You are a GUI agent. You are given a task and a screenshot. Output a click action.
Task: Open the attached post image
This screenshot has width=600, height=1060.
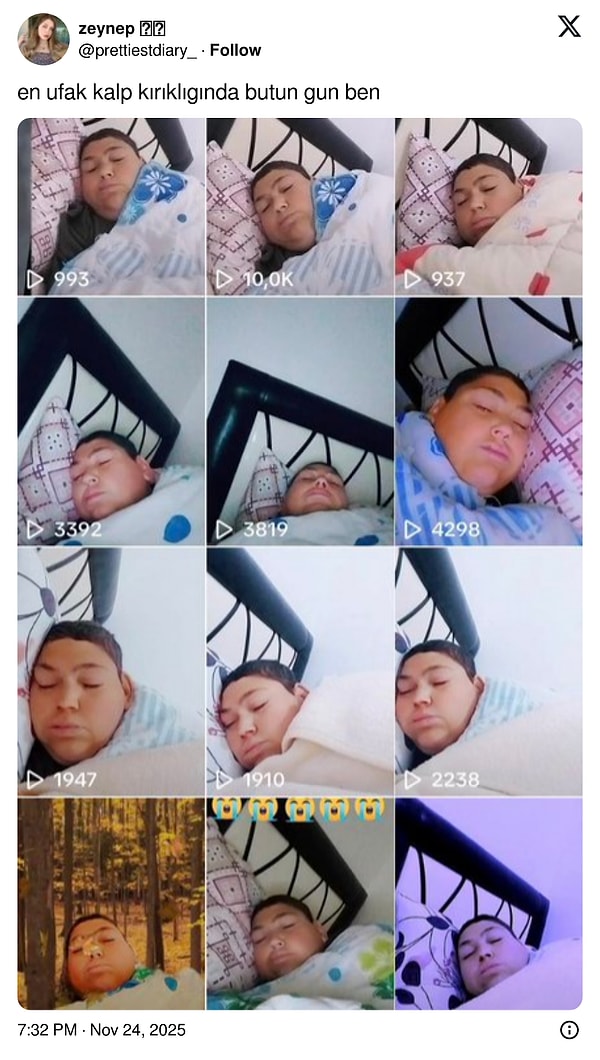pos(300,564)
